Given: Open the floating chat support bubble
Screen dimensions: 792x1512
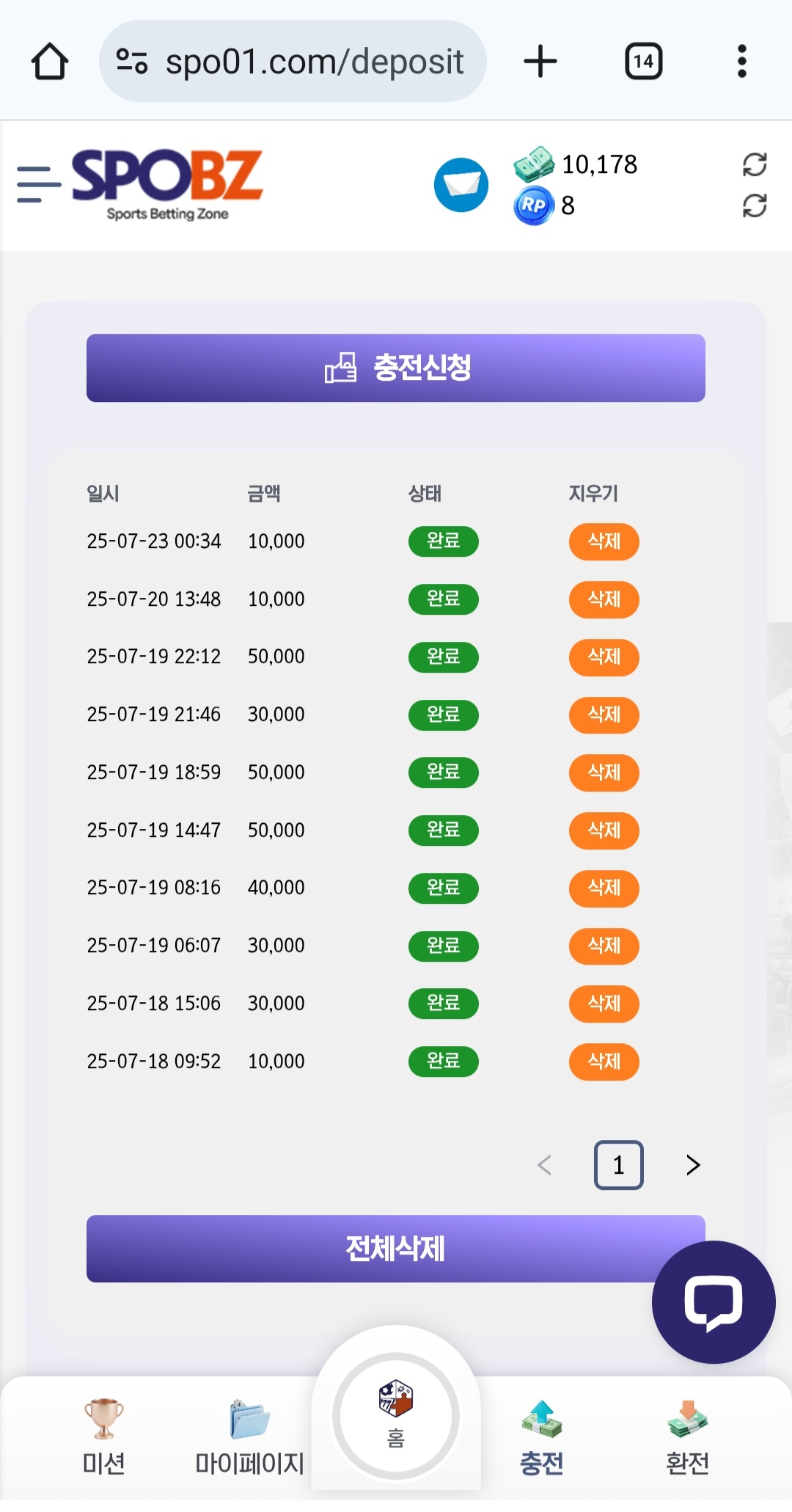Looking at the screenshot, I should (714, 1302).
